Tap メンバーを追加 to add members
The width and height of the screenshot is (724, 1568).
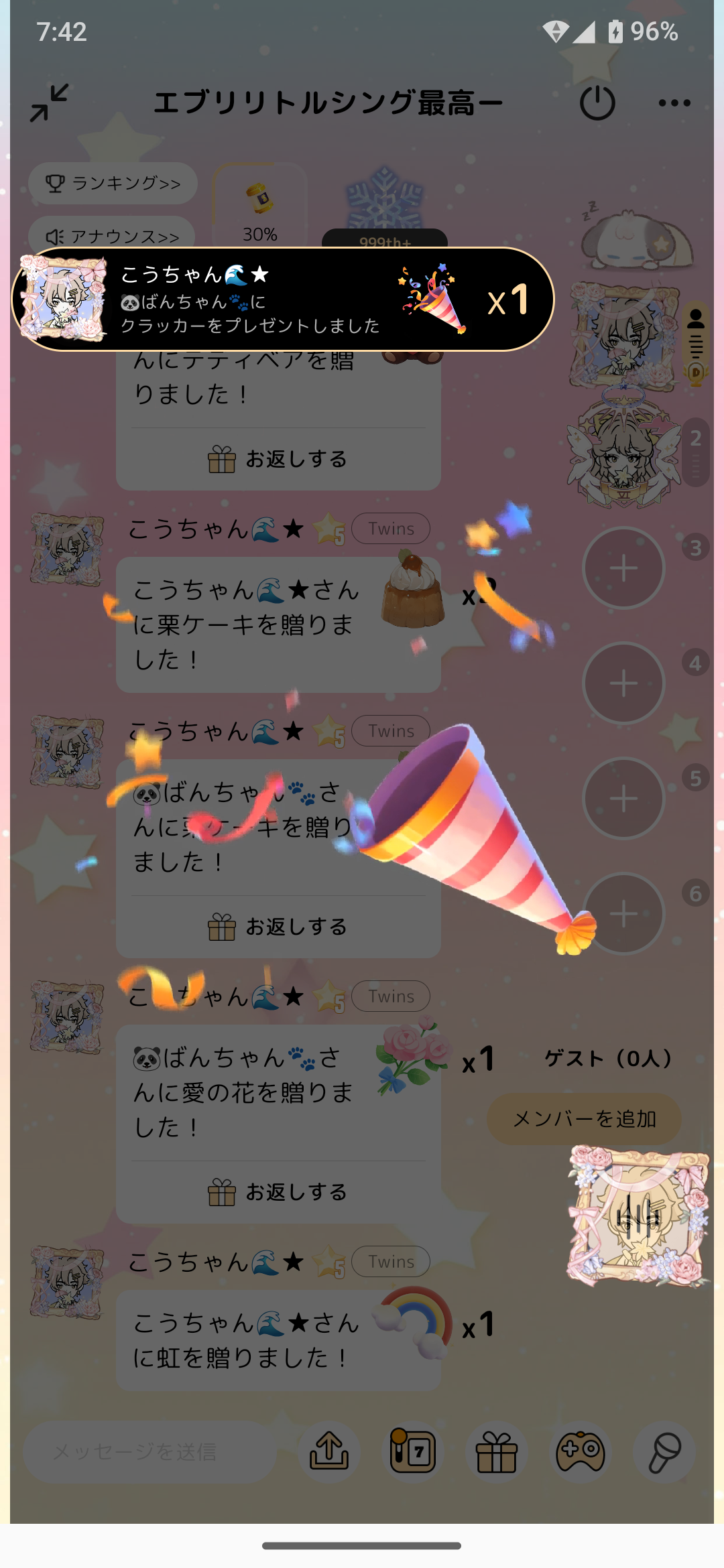pyautogui.click(x=584, y=1119)
